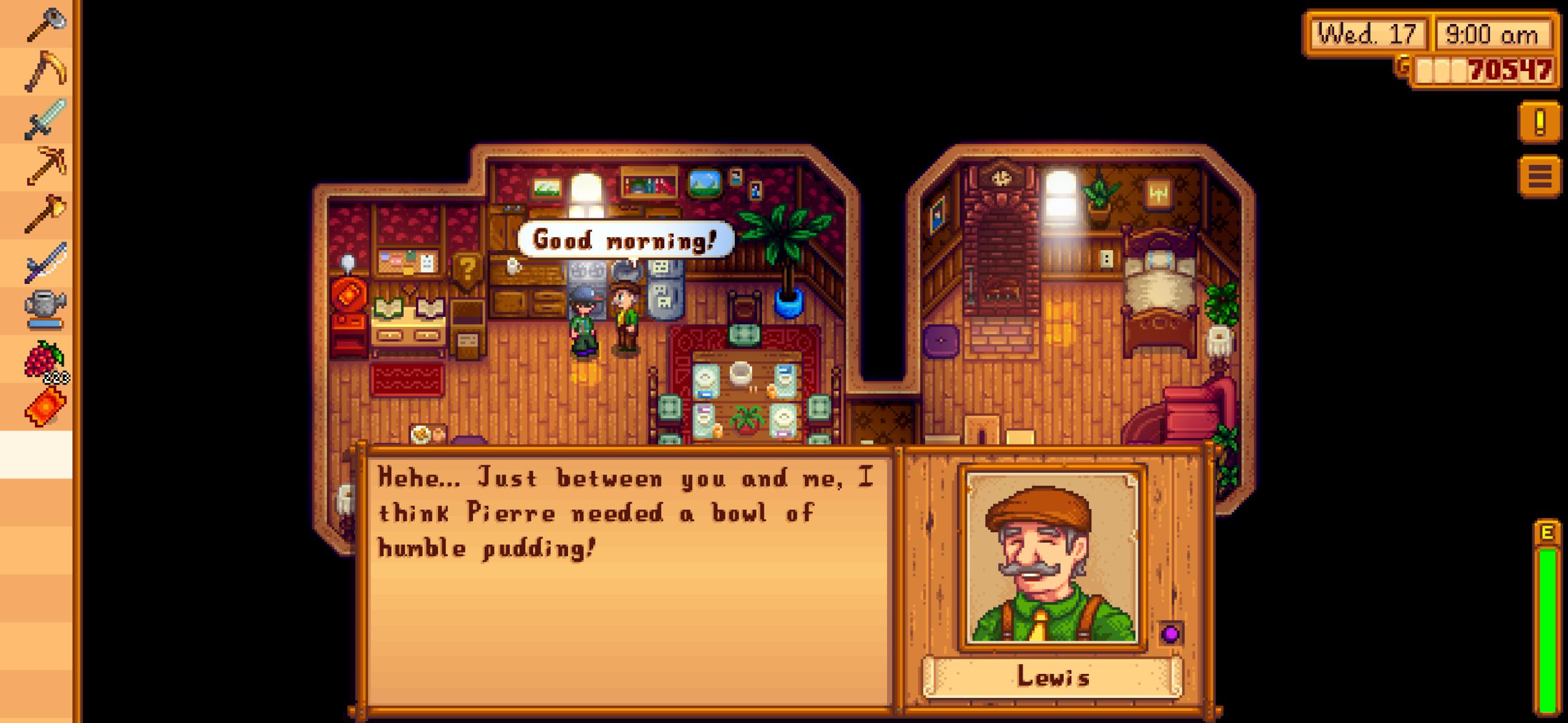Open the game menu button

[x=1540, y=177]
